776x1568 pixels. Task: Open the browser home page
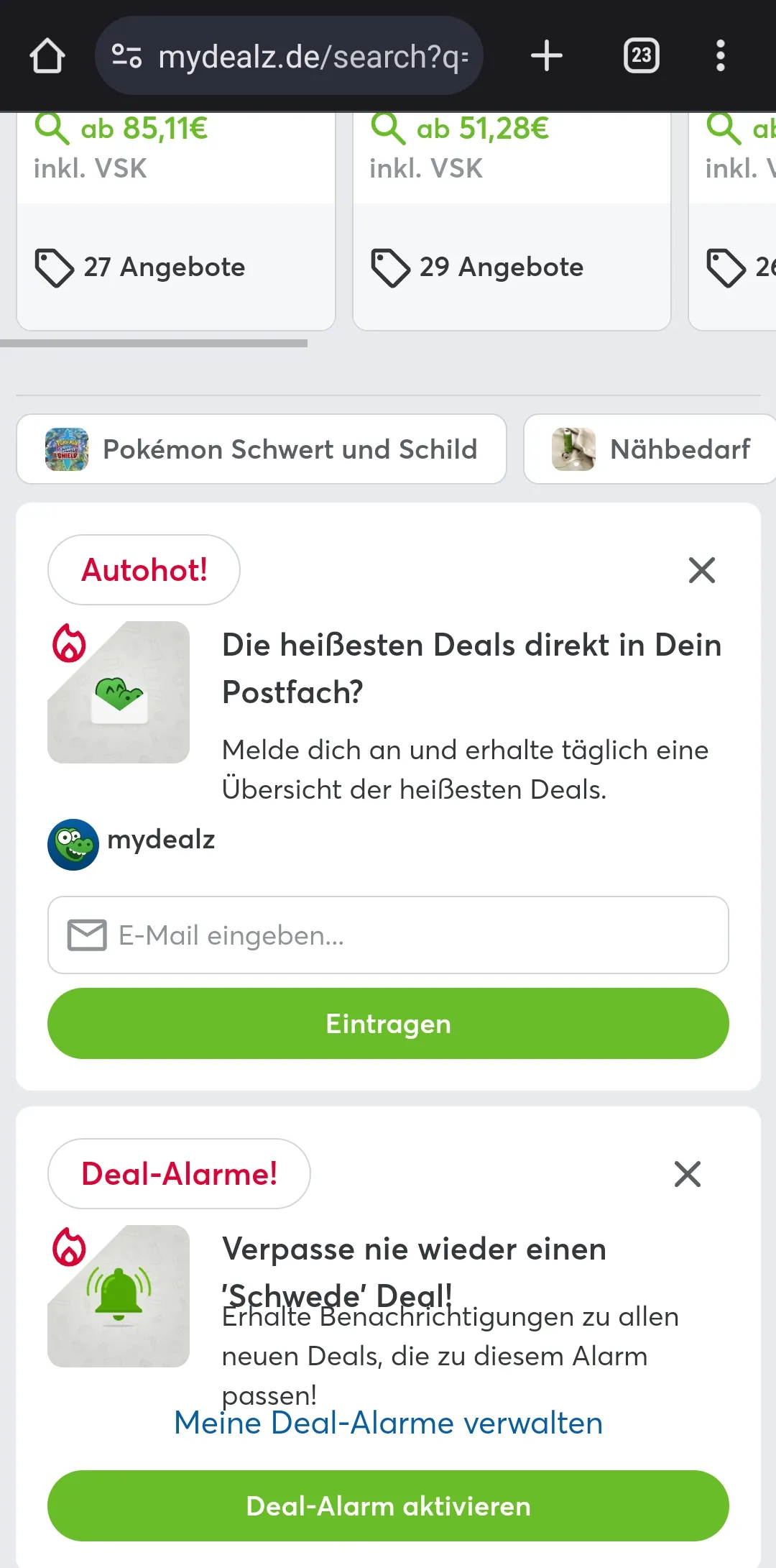point(47,56)
